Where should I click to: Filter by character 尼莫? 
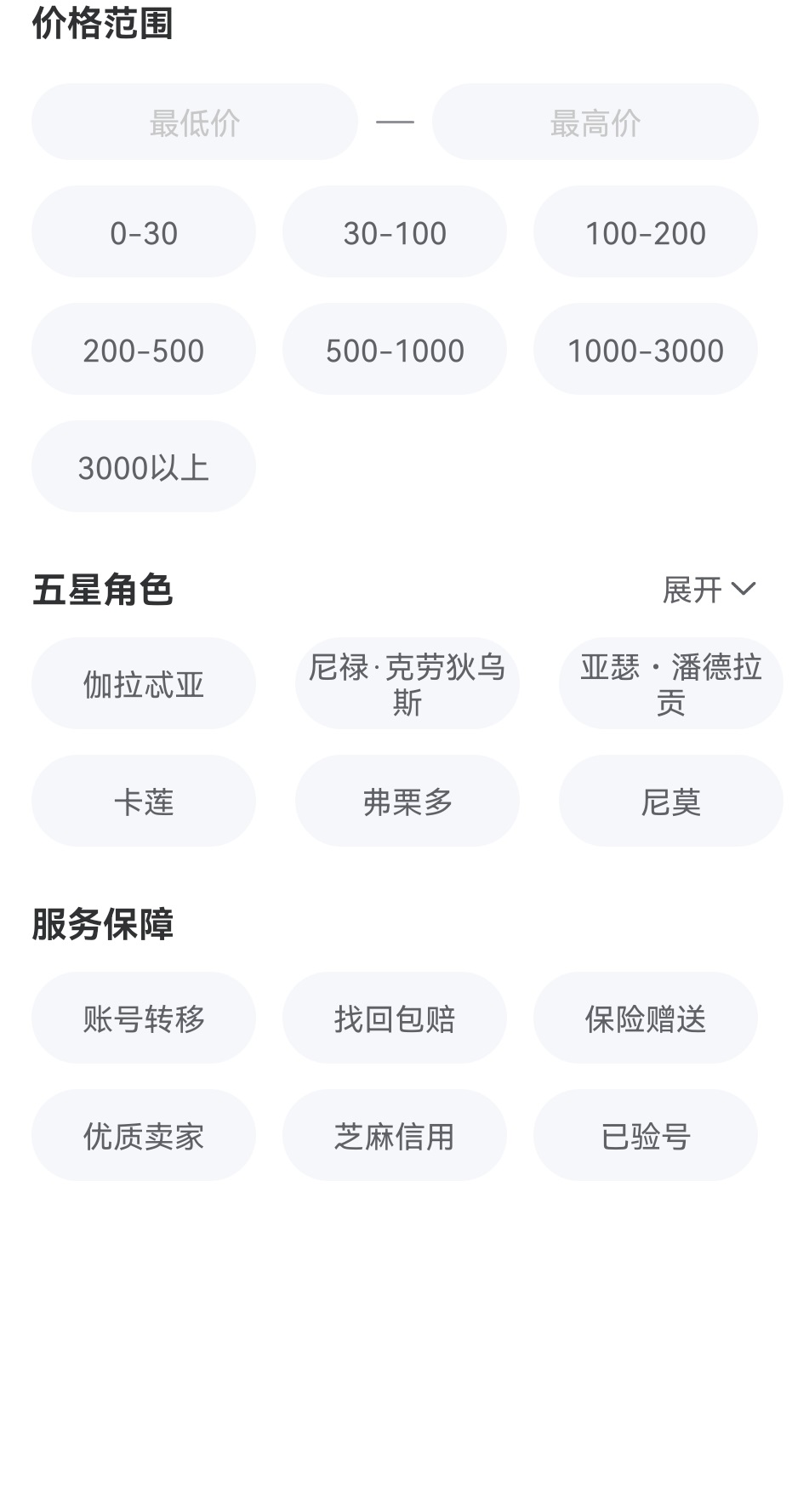coord(670,801)
